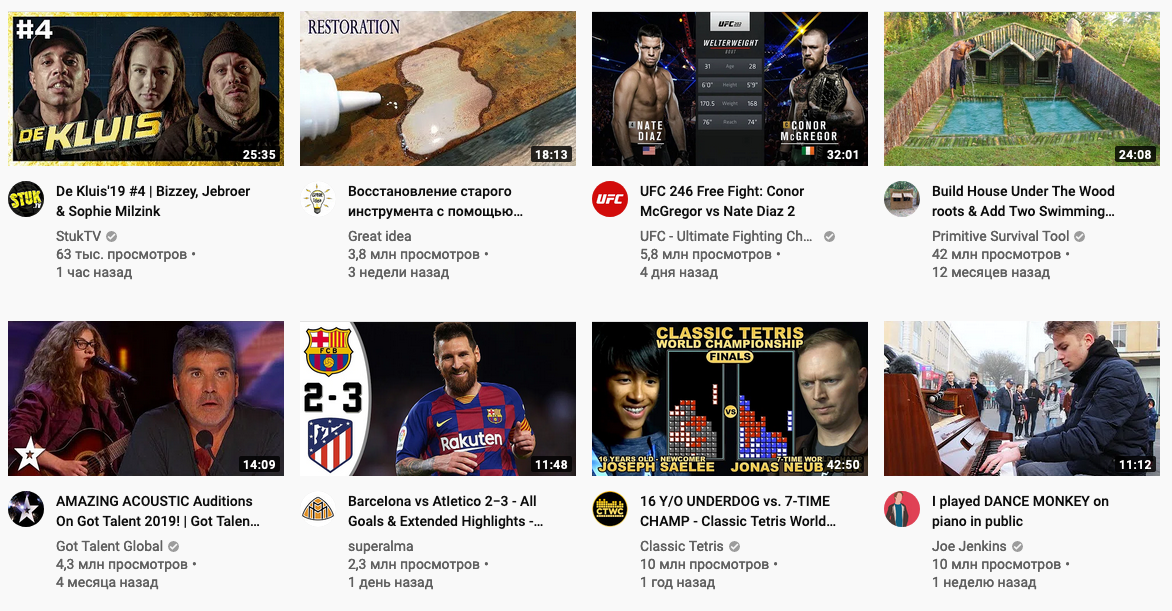The width and height of the screenshot is (1172, 611).
Task: Watch UFC 246 McGregor vs Diaz thumbnail
Action: pos(730,88)
